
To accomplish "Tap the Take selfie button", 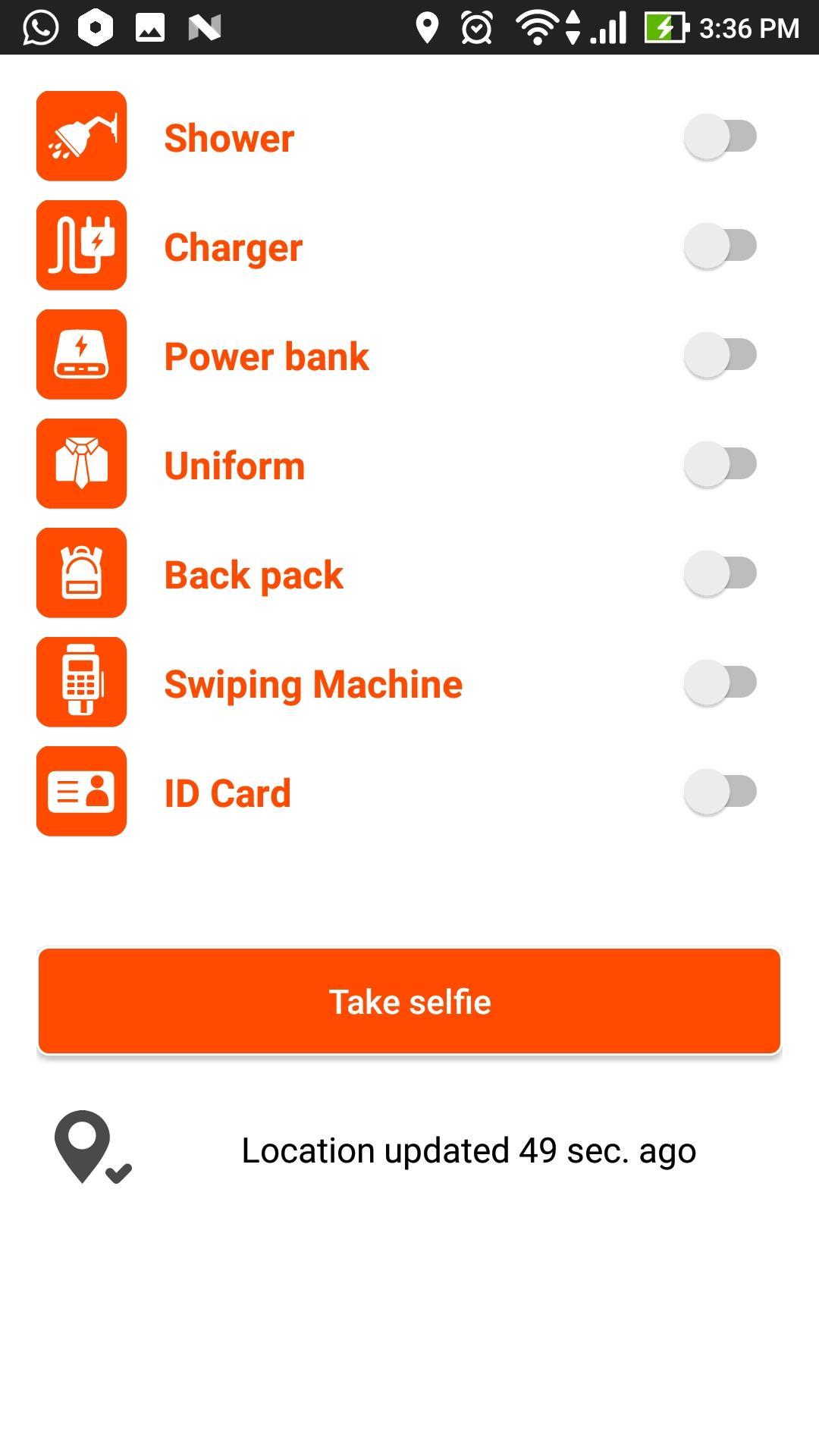I will pyautogui.click(x=409, y=1001).
